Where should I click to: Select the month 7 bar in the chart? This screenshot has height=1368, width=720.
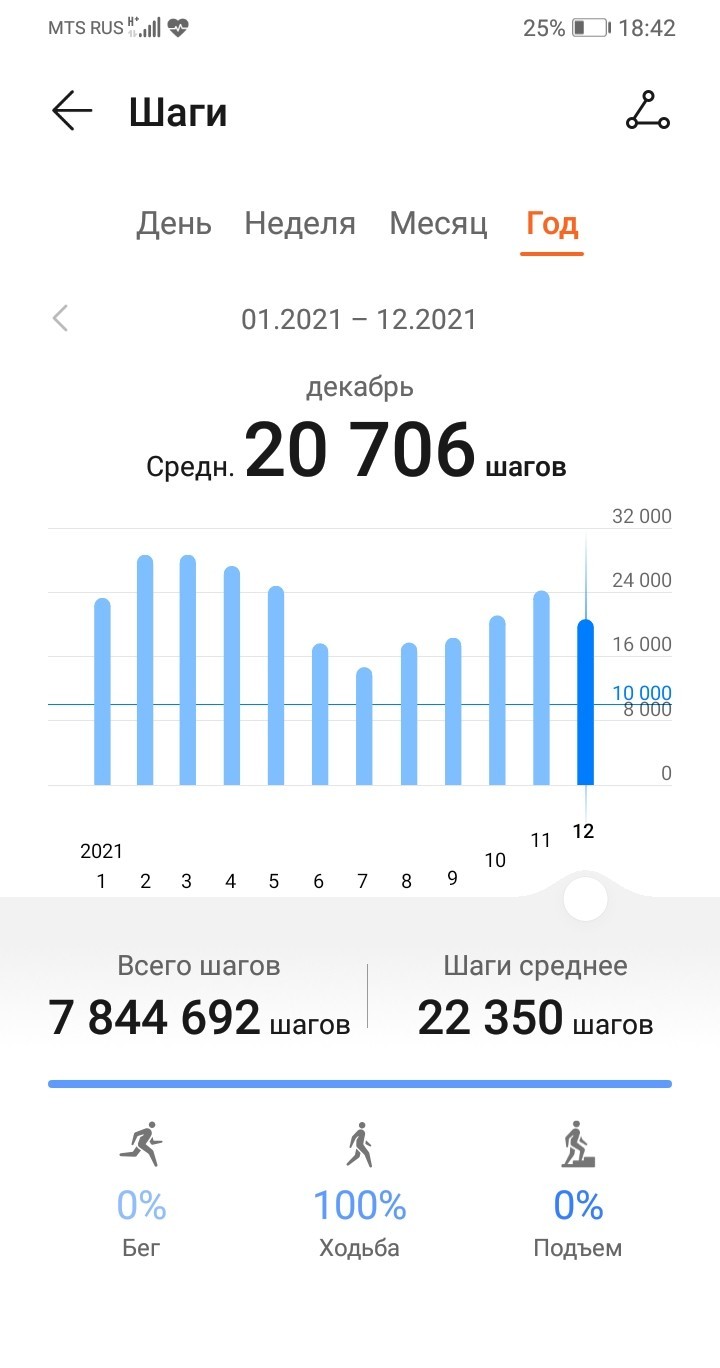coord(364,726)
